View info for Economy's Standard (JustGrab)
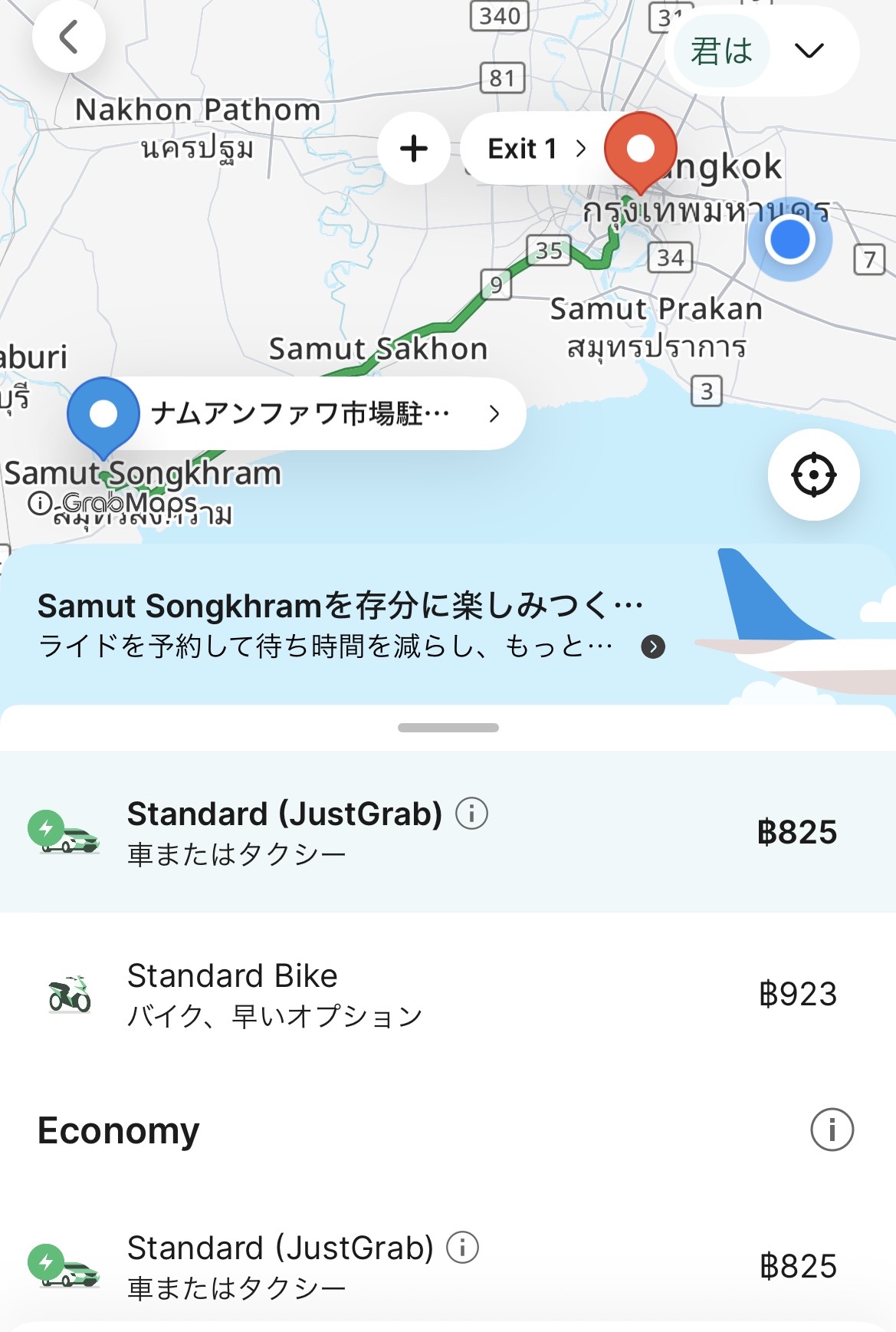Image resolution: width=896 pixels, height=1332 pixels. (x=463, y=1248)
